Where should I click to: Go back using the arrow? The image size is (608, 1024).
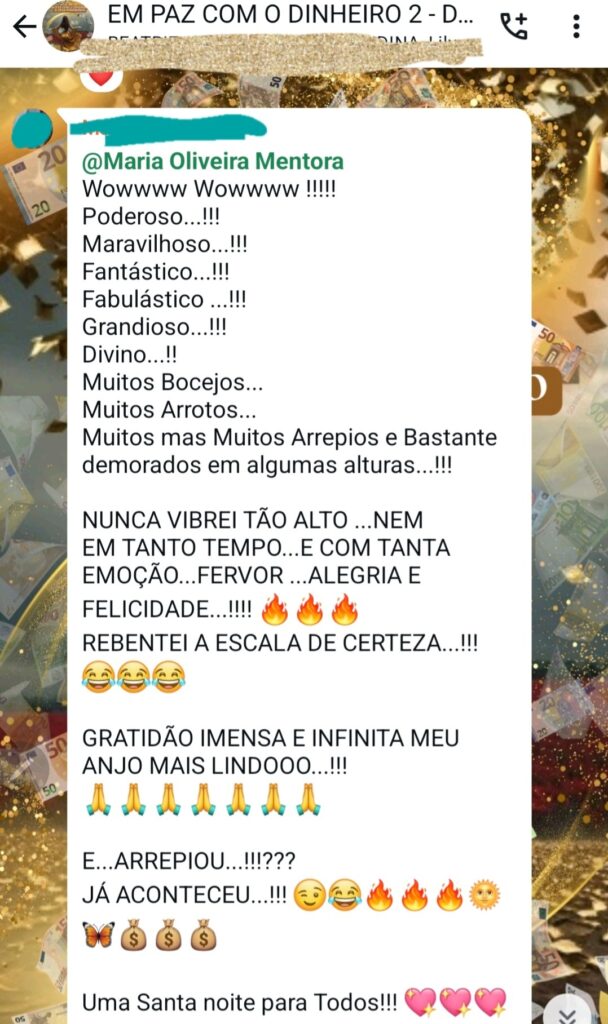tap(22, 26)
